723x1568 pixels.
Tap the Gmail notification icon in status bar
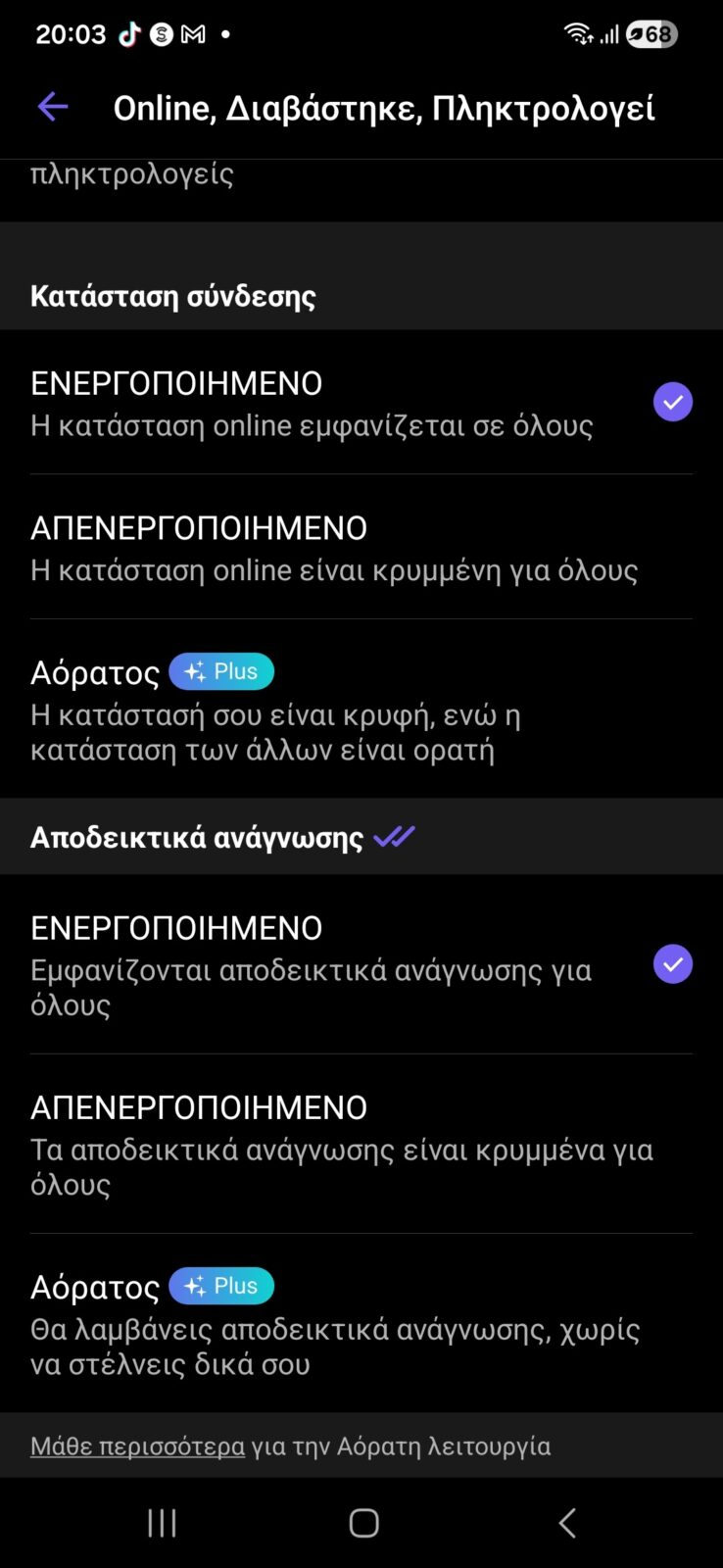tap(193, 32)
